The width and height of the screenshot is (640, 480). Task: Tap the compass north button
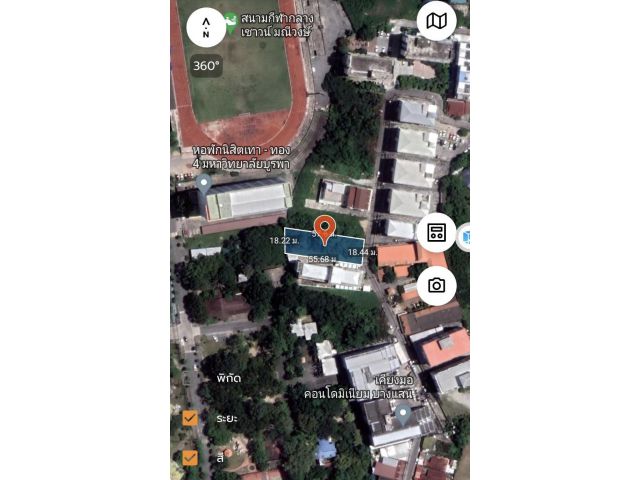(206, 27)
